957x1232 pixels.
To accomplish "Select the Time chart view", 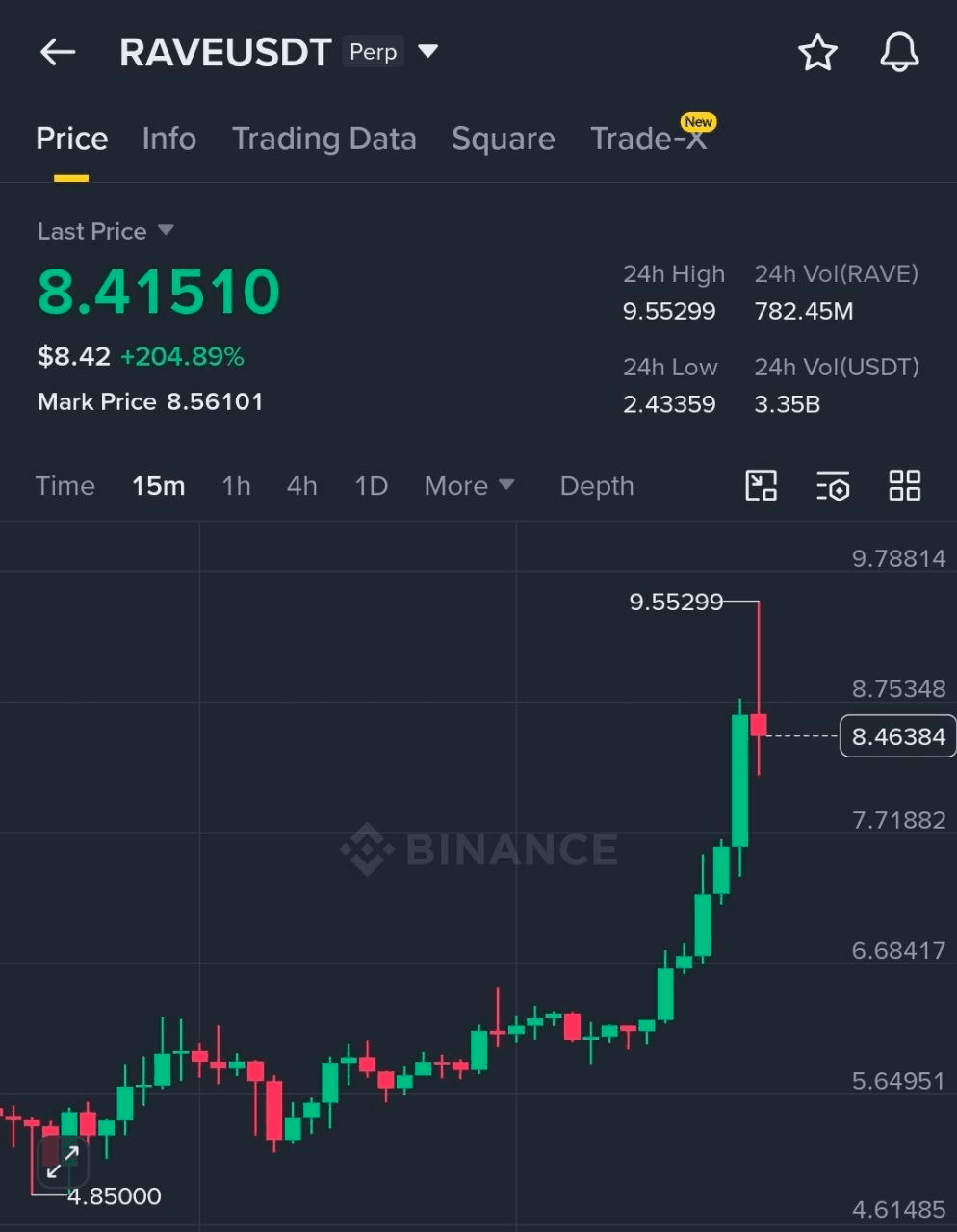I will point(65,485).
